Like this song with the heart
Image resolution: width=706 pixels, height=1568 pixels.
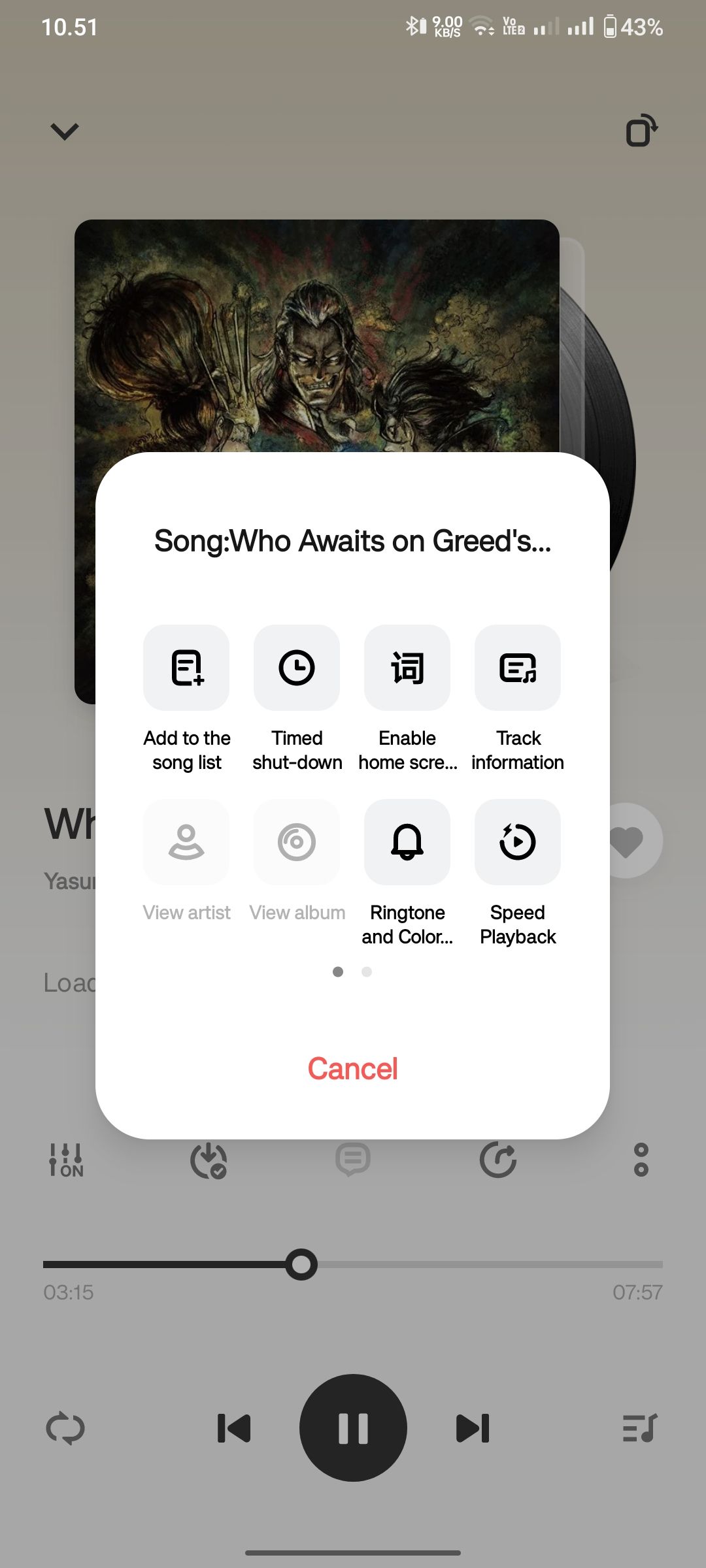626,841
